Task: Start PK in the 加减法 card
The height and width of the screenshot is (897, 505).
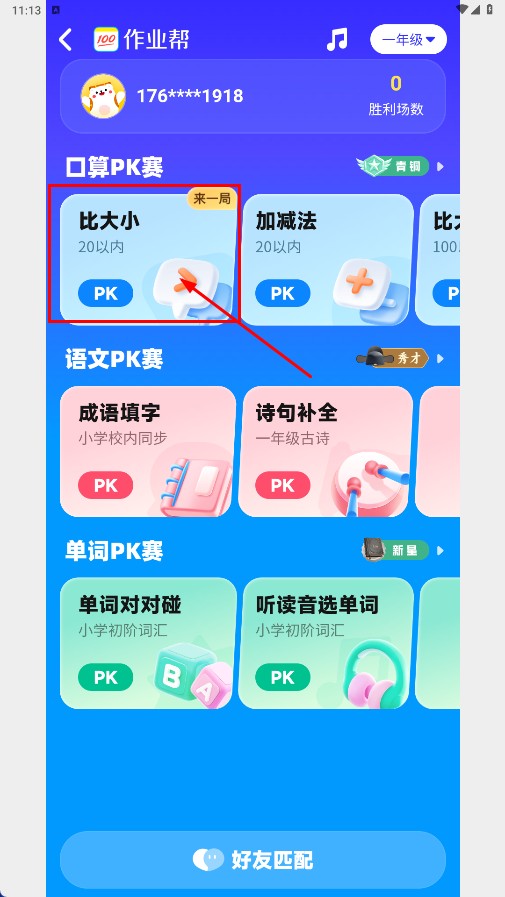Action: [283, 294]
